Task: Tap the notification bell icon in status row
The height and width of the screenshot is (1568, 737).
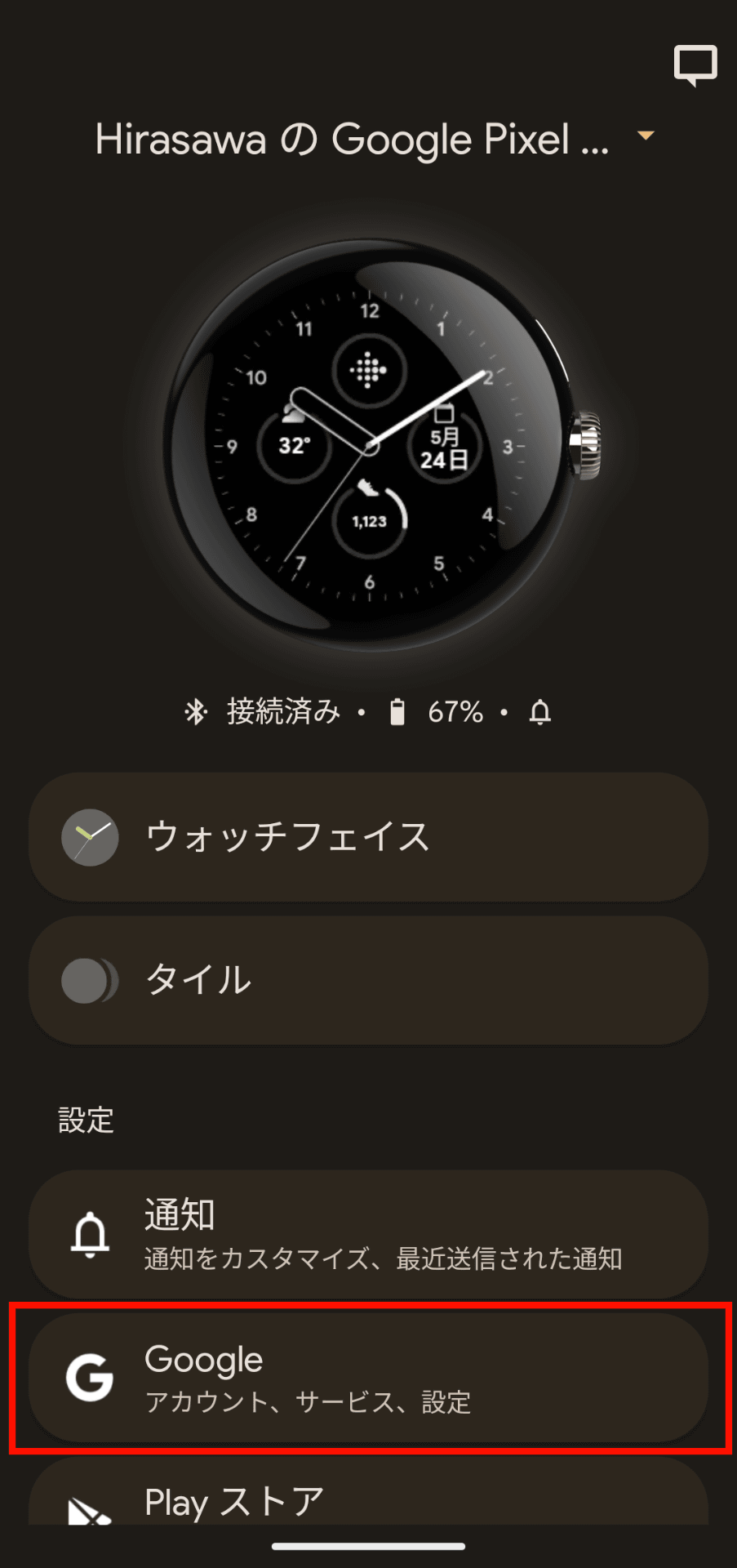Action: (539, 712)
